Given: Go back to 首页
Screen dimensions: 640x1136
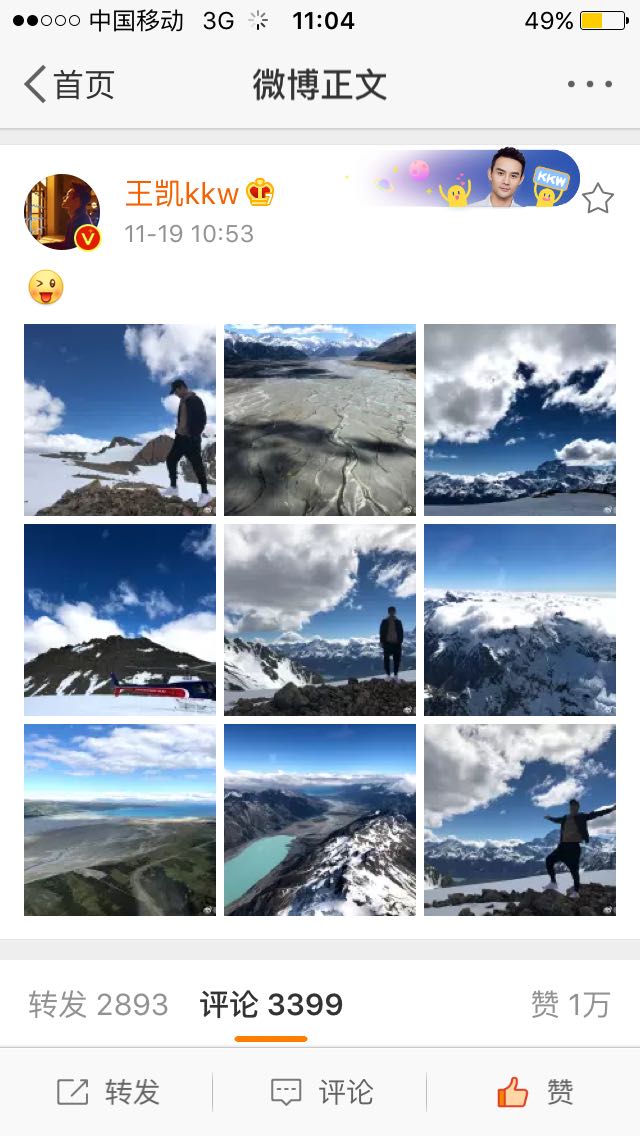Looking at the screenshot, I should point(70,85).
